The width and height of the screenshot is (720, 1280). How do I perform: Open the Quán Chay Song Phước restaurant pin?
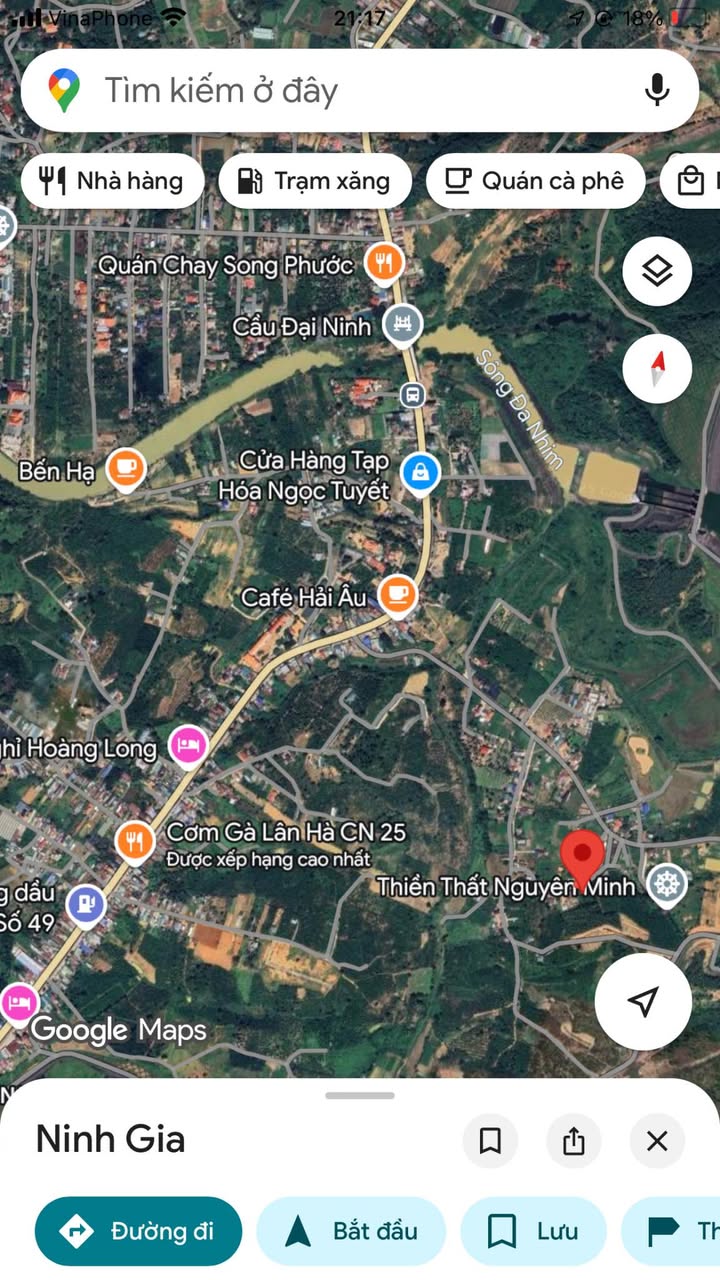point(384,264)
